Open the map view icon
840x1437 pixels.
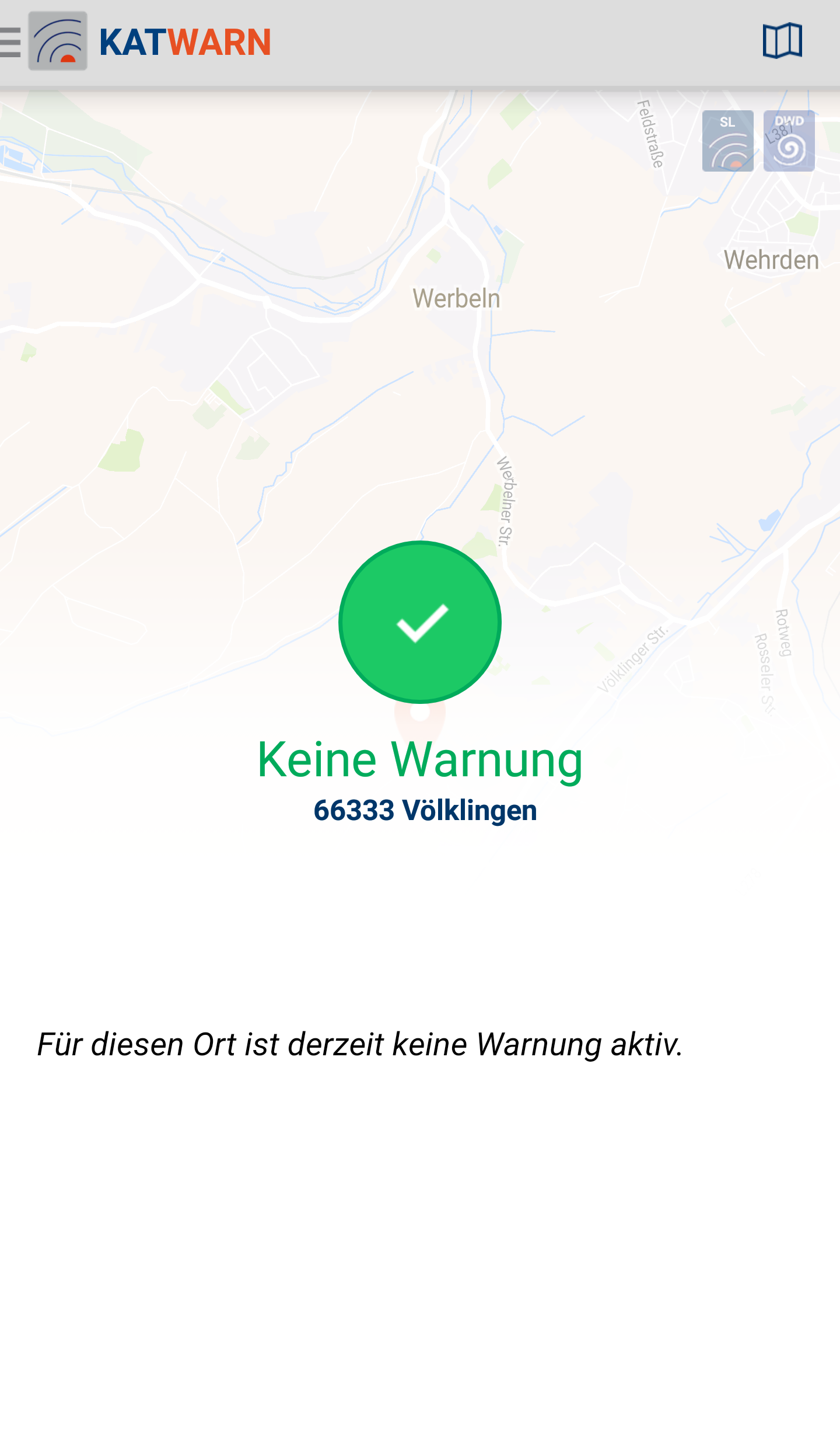pos(782,41)
